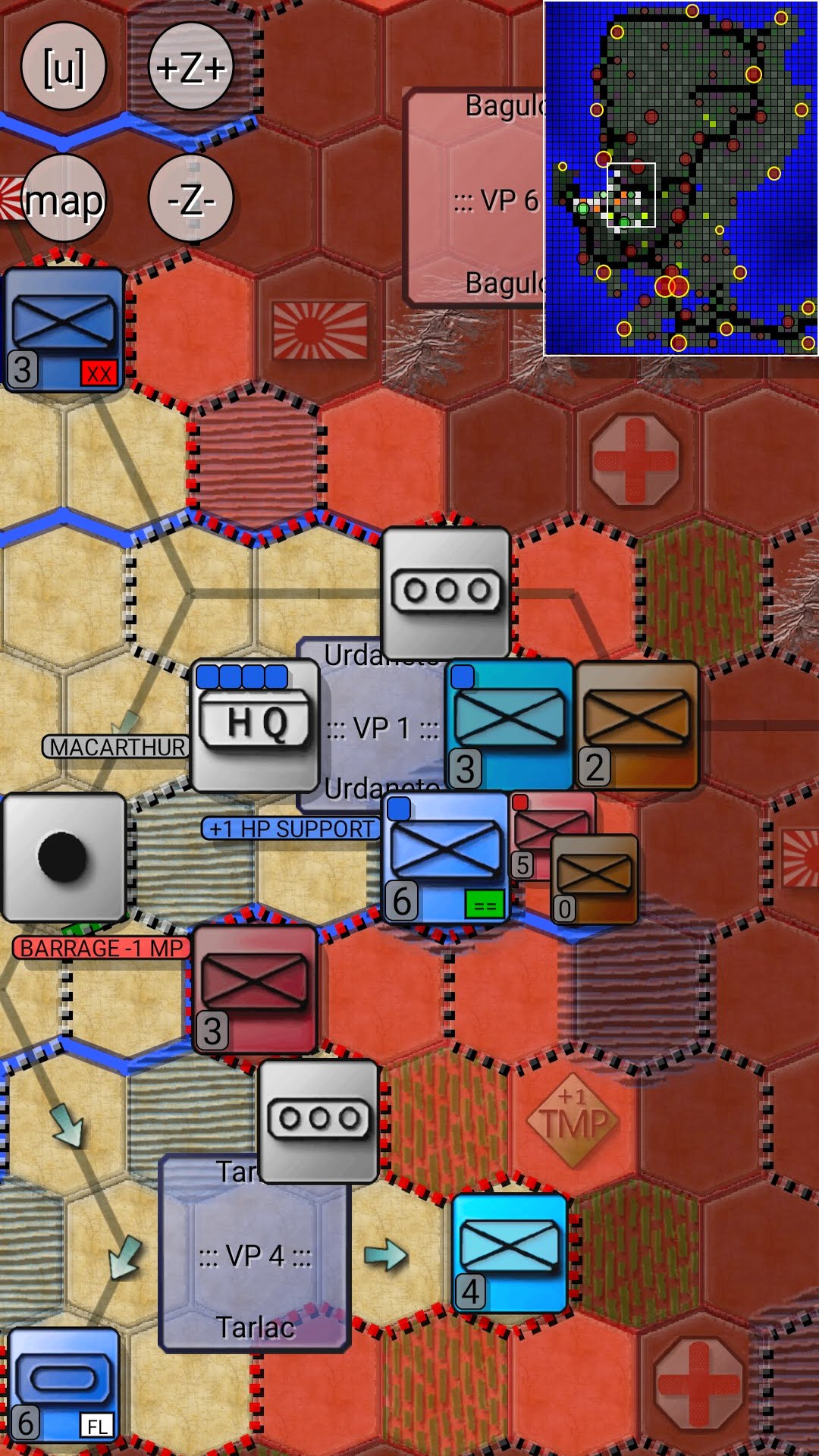Tap the [u] round button
The height and width of the screenshot is (1456, 819).
[64, 67]
